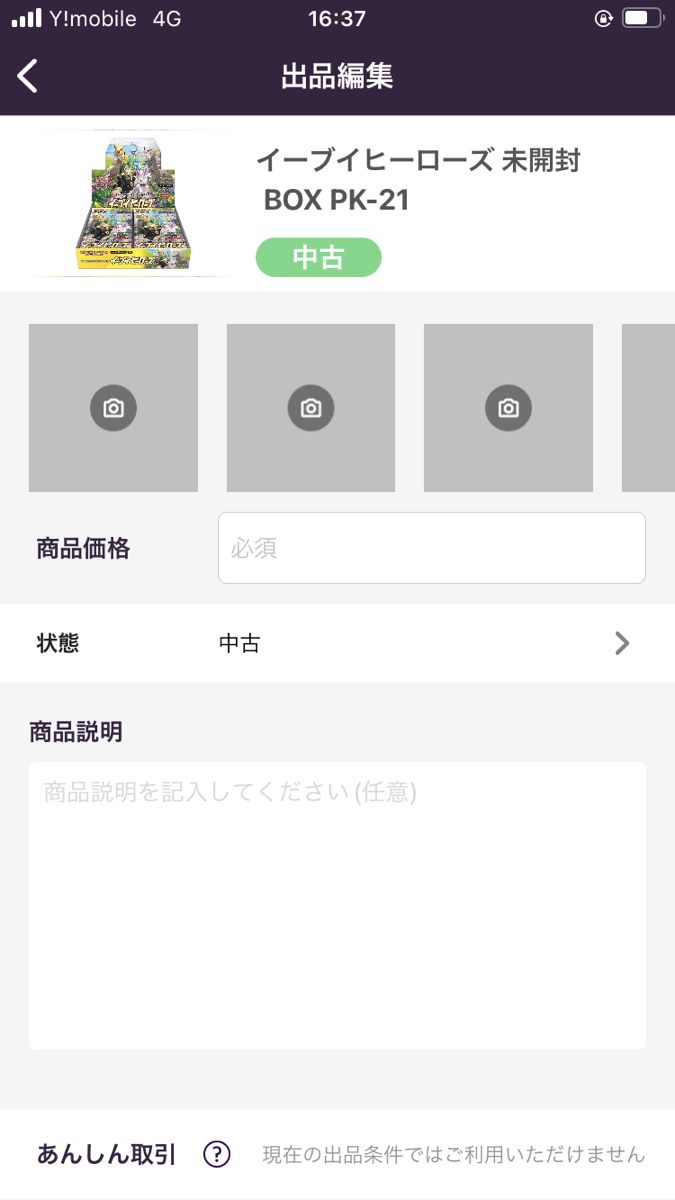Tap the 商品説明 description text area
Image resolution: width=675 pixels, height=1200 pixels.
click(x=337, y=905)
